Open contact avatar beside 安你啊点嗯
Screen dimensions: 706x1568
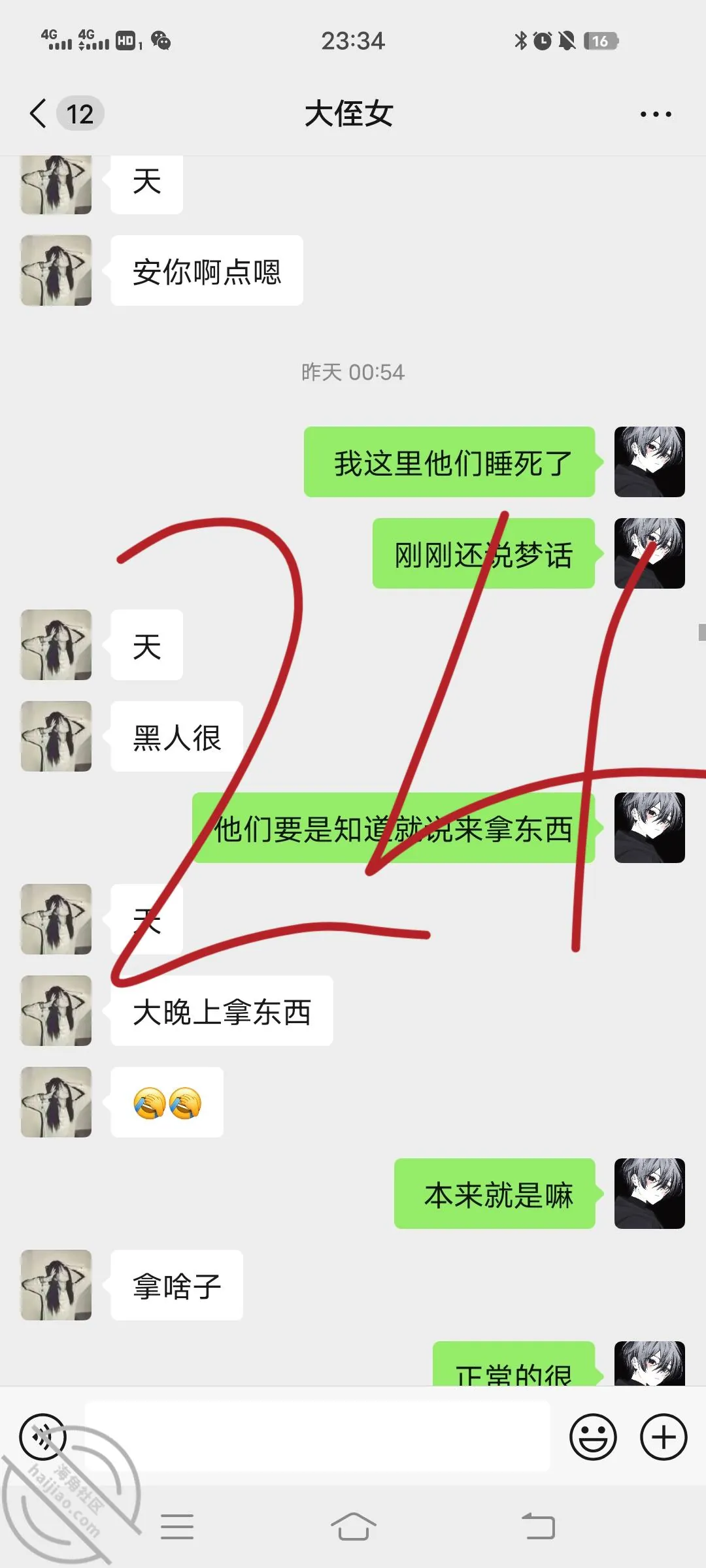56,270
